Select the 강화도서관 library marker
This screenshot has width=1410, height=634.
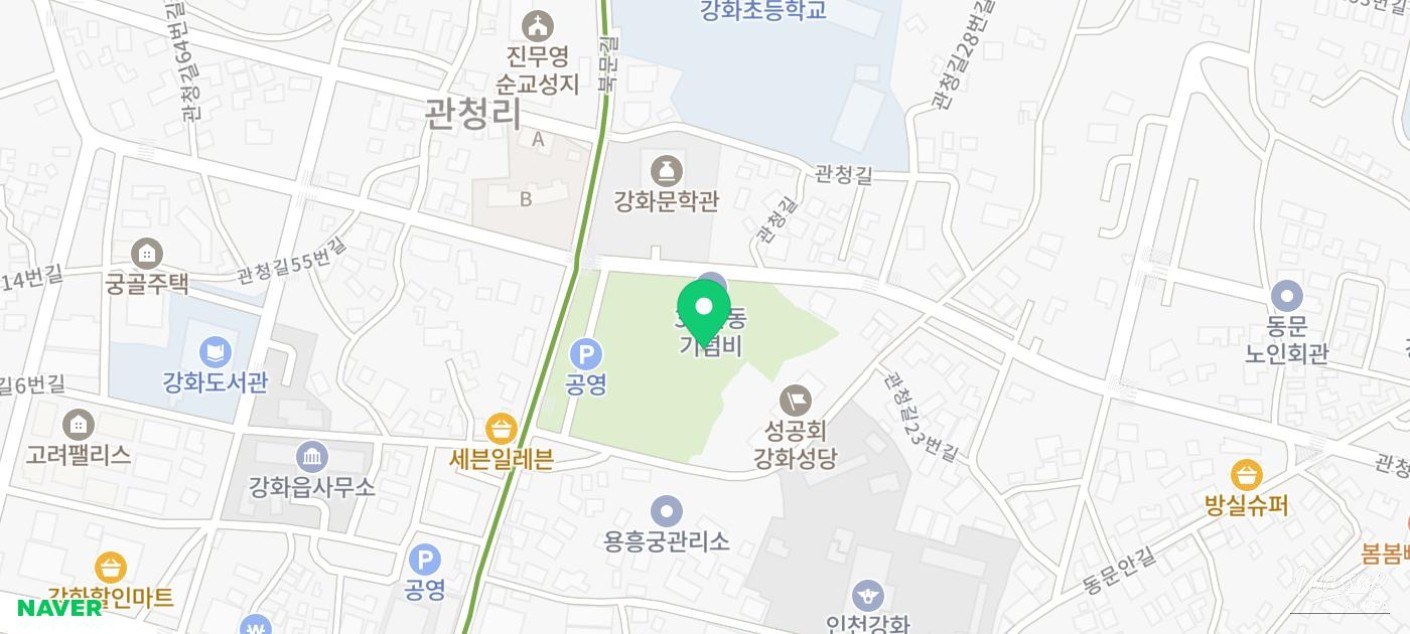click(x=215, y=352)
